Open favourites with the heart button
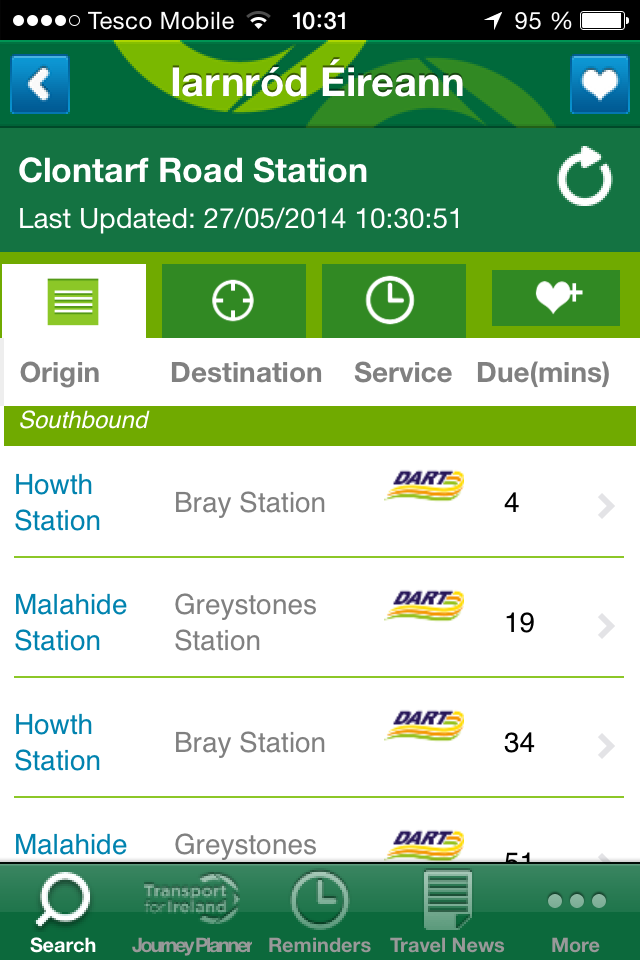The height and width of the screenshot is (960, 640). (x=599, y=85)
